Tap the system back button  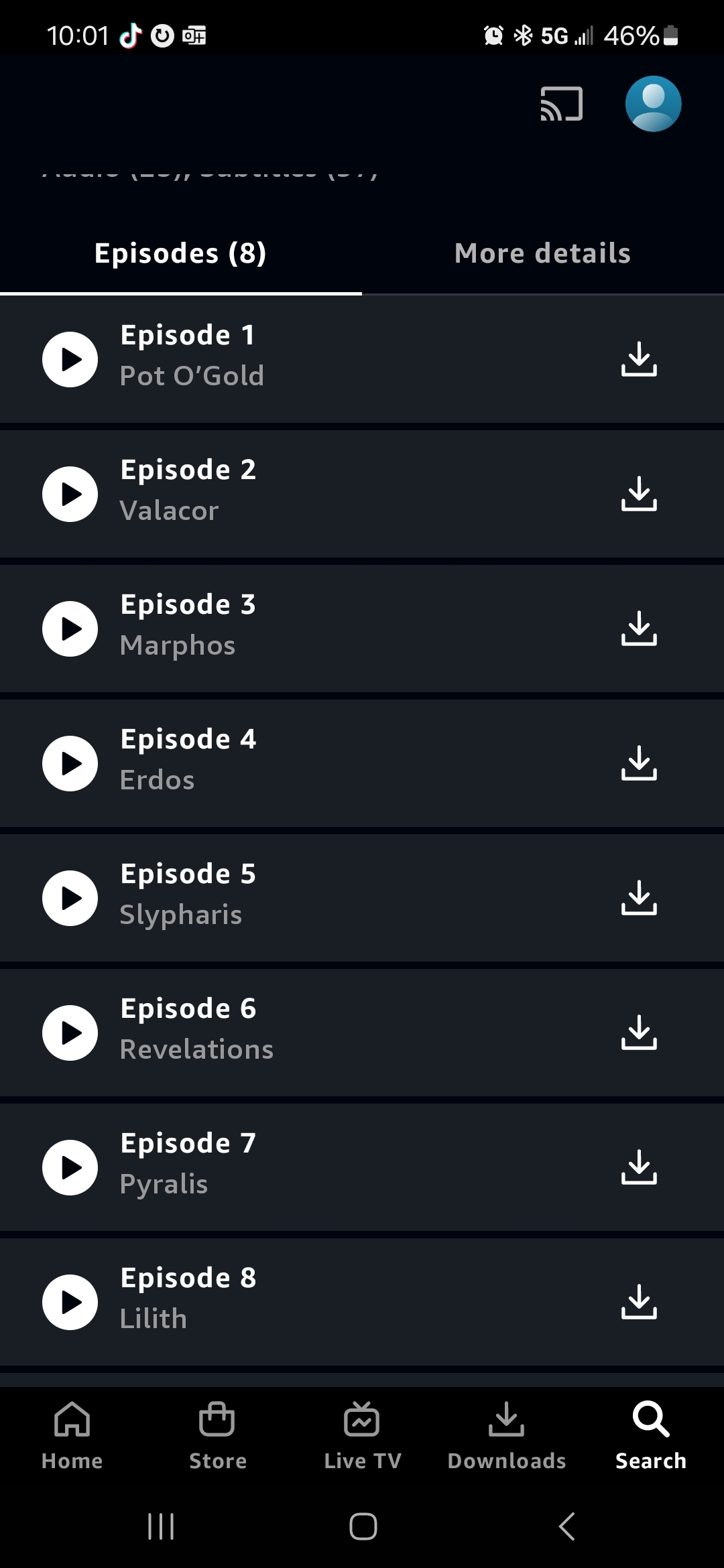coord(566,1526)
